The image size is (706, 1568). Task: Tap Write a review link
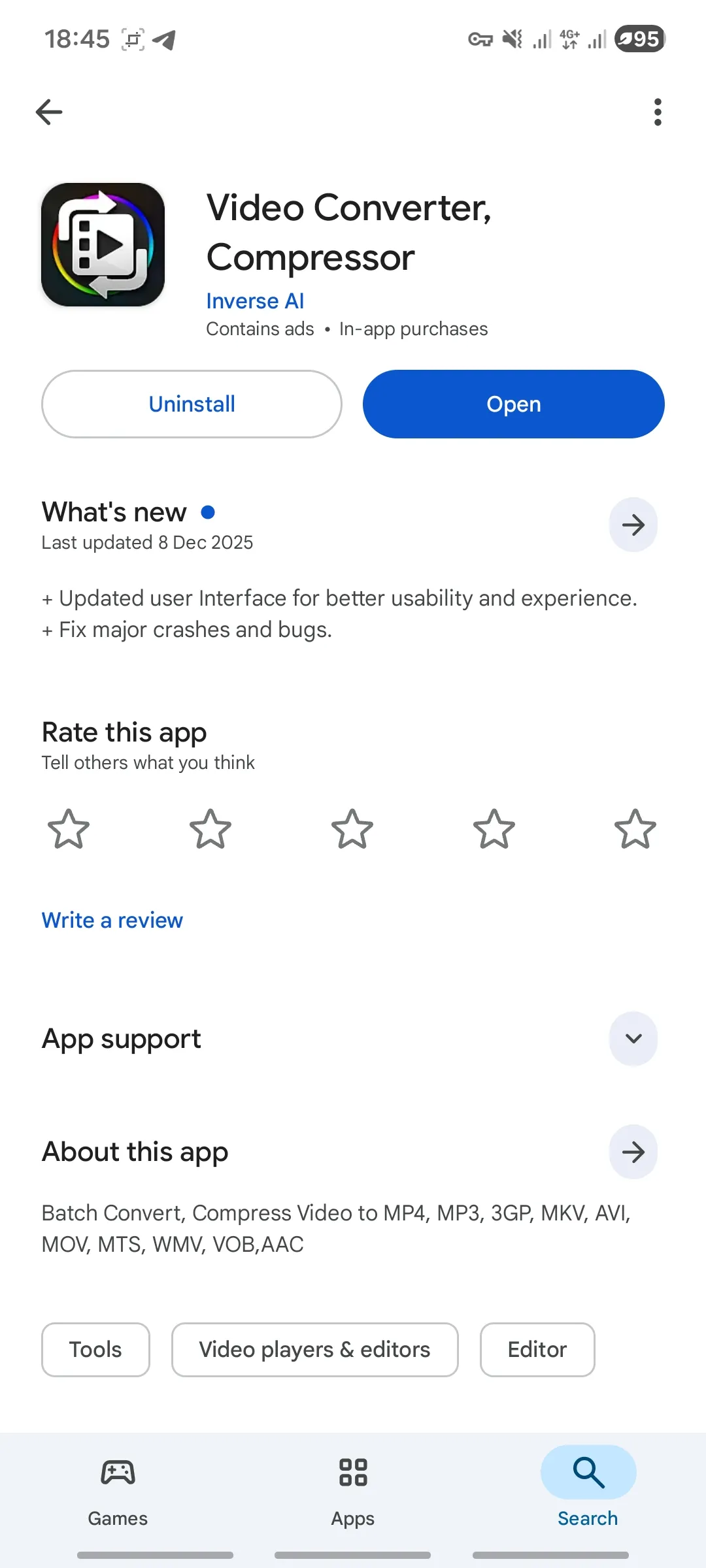tap(112, 920)
